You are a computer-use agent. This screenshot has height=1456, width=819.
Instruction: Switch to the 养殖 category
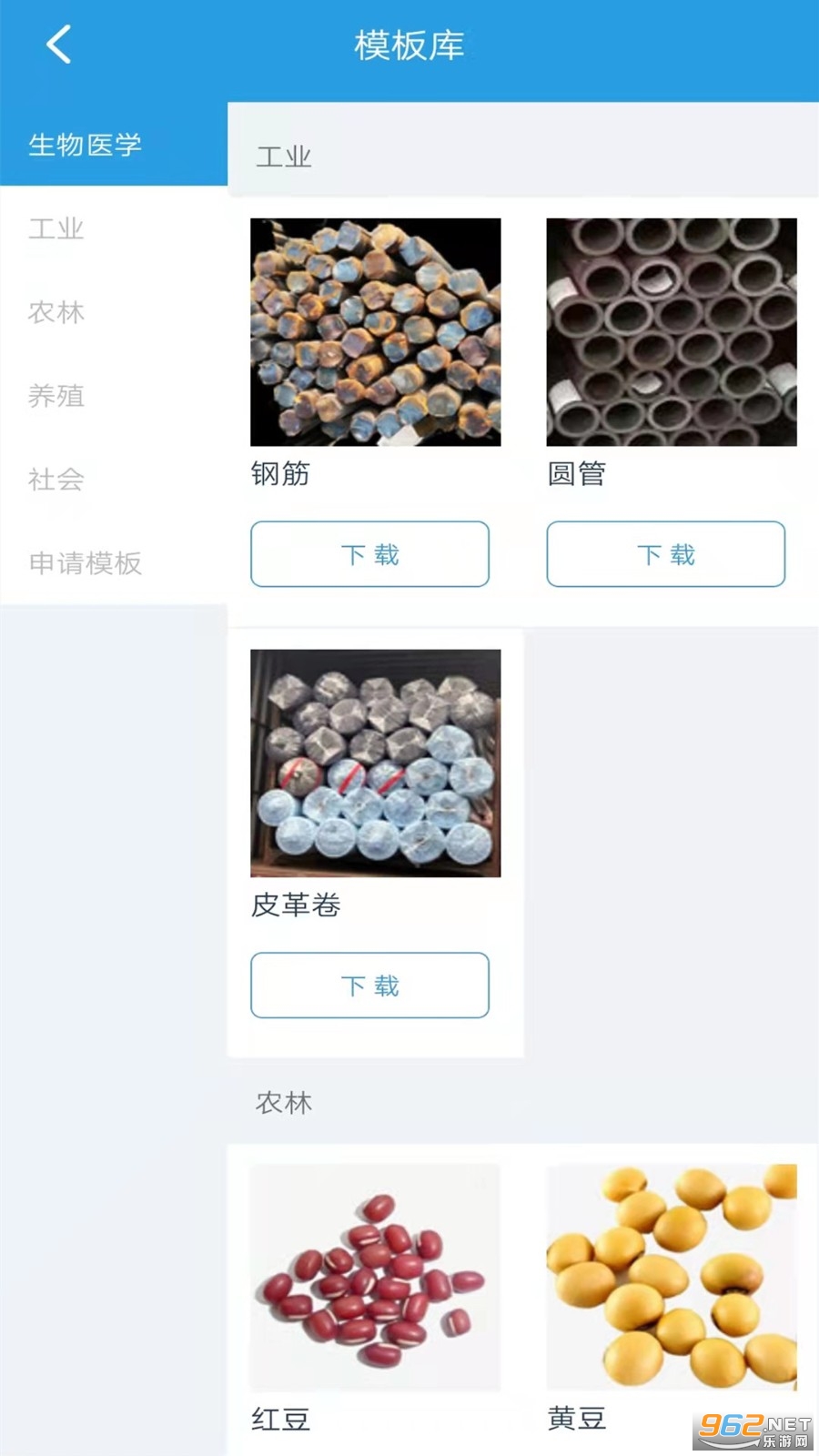[56, 396]
